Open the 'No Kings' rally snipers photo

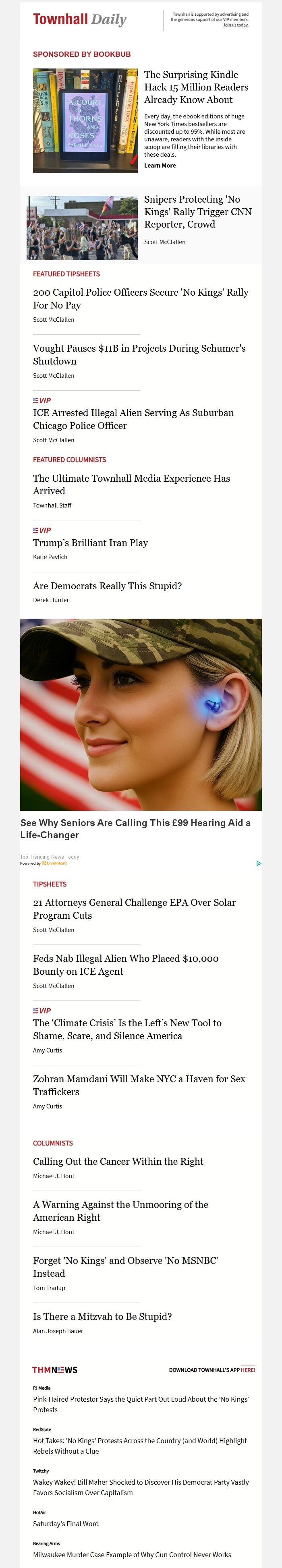pyautogui.click(x=82, y=228)
